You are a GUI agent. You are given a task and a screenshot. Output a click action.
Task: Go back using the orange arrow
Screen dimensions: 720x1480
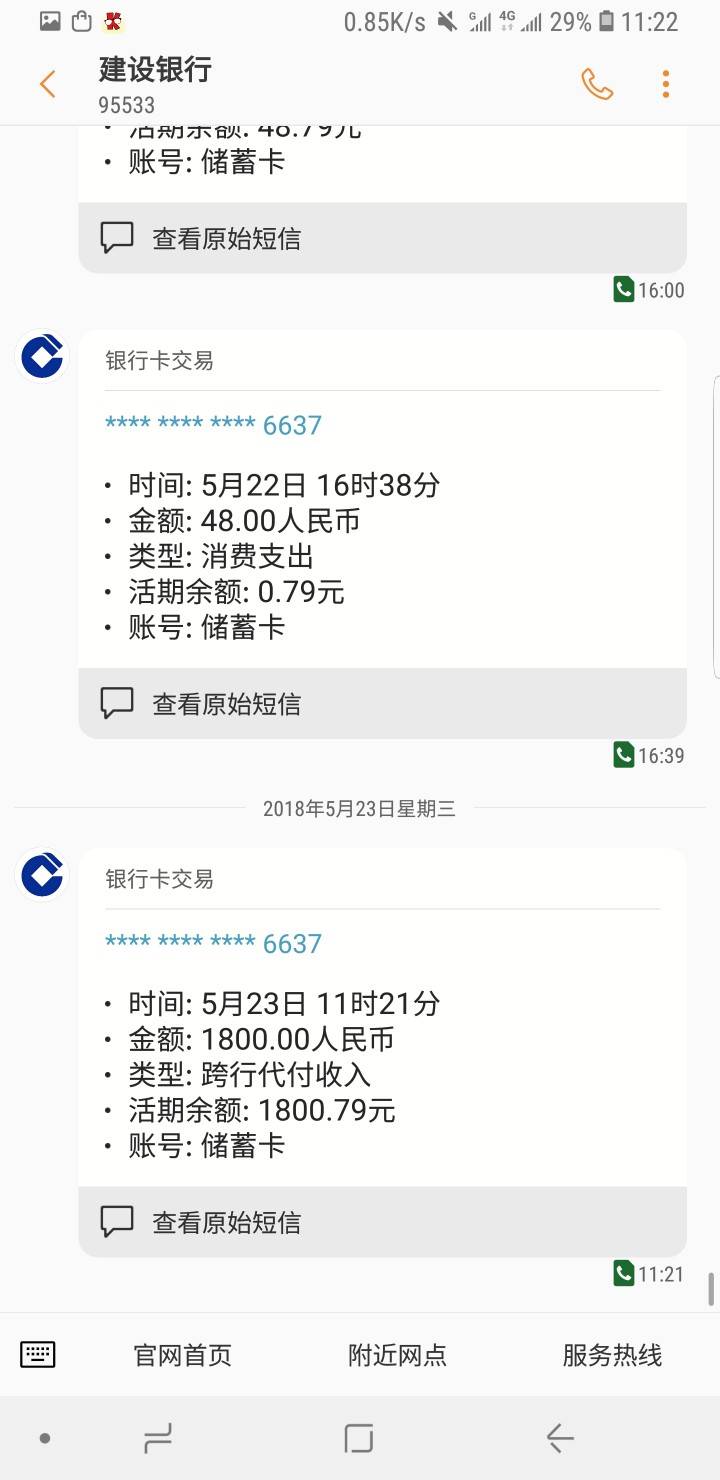click(x=47, y=84)
